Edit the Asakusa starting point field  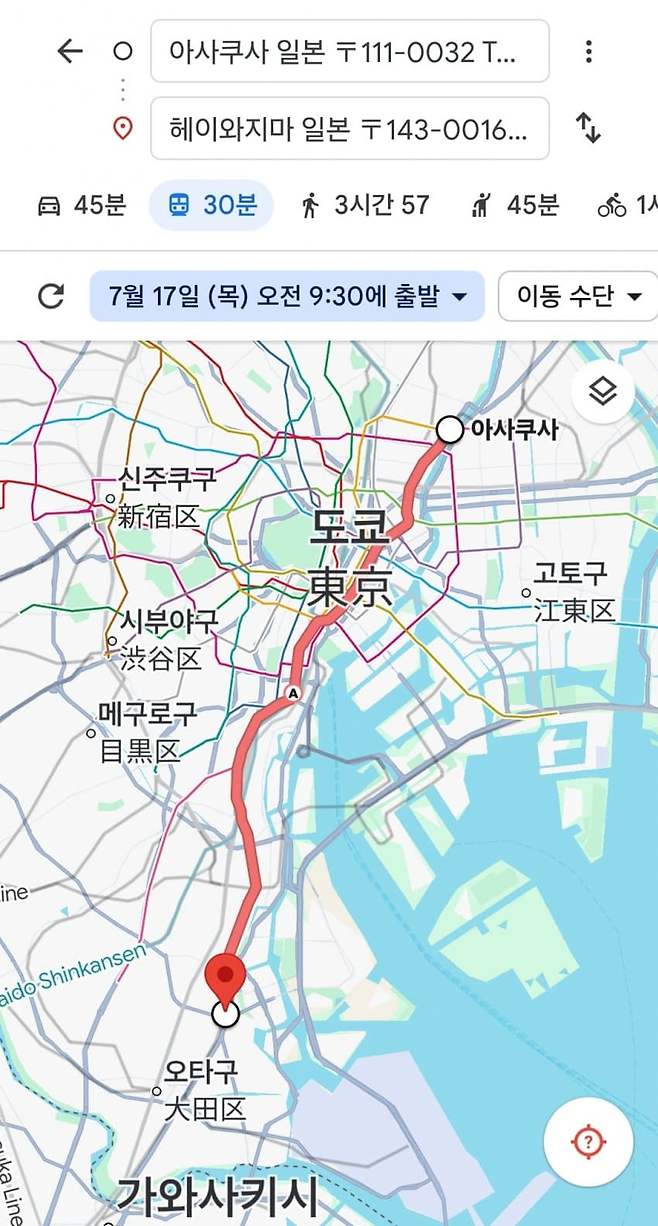click(x=349, y=51)
